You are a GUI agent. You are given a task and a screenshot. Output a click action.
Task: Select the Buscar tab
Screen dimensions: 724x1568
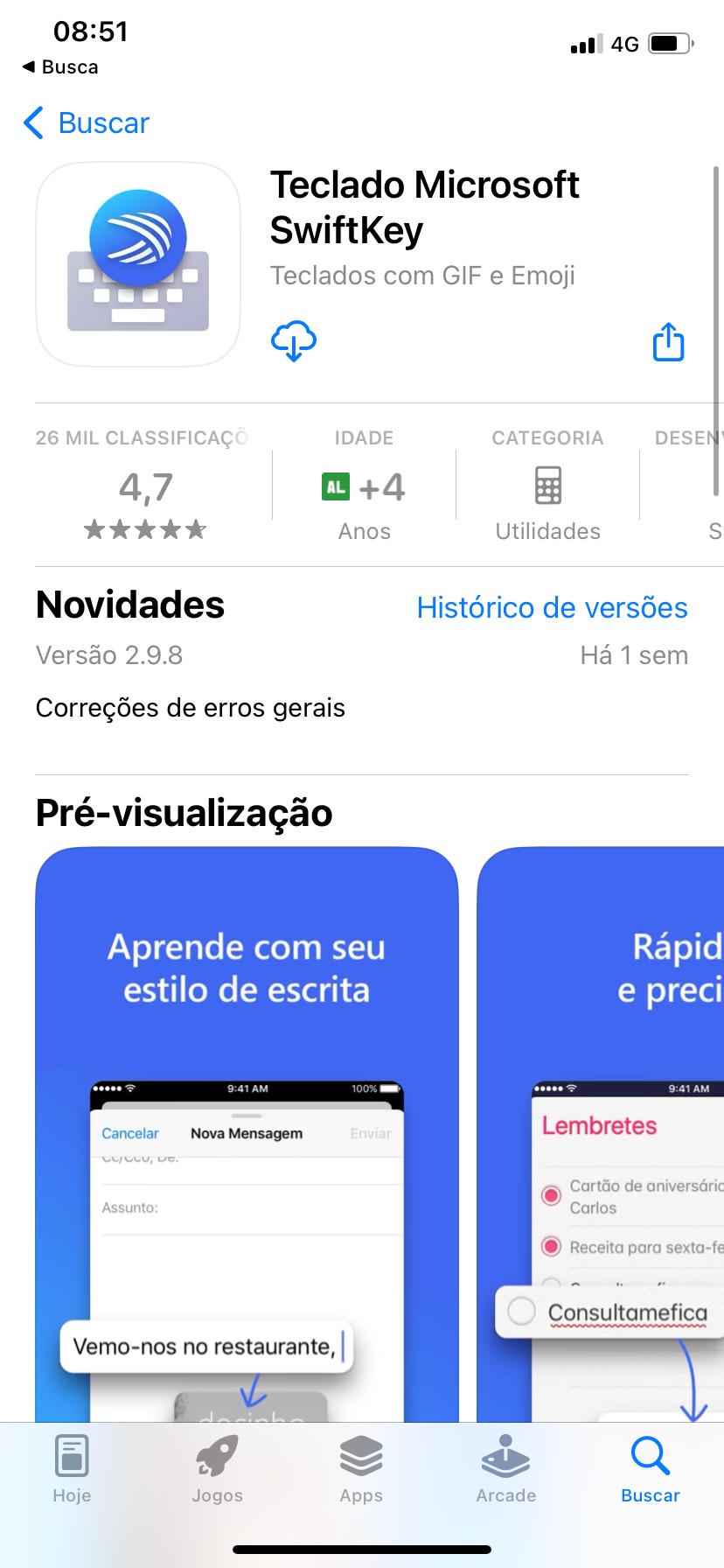point(650,1470)
